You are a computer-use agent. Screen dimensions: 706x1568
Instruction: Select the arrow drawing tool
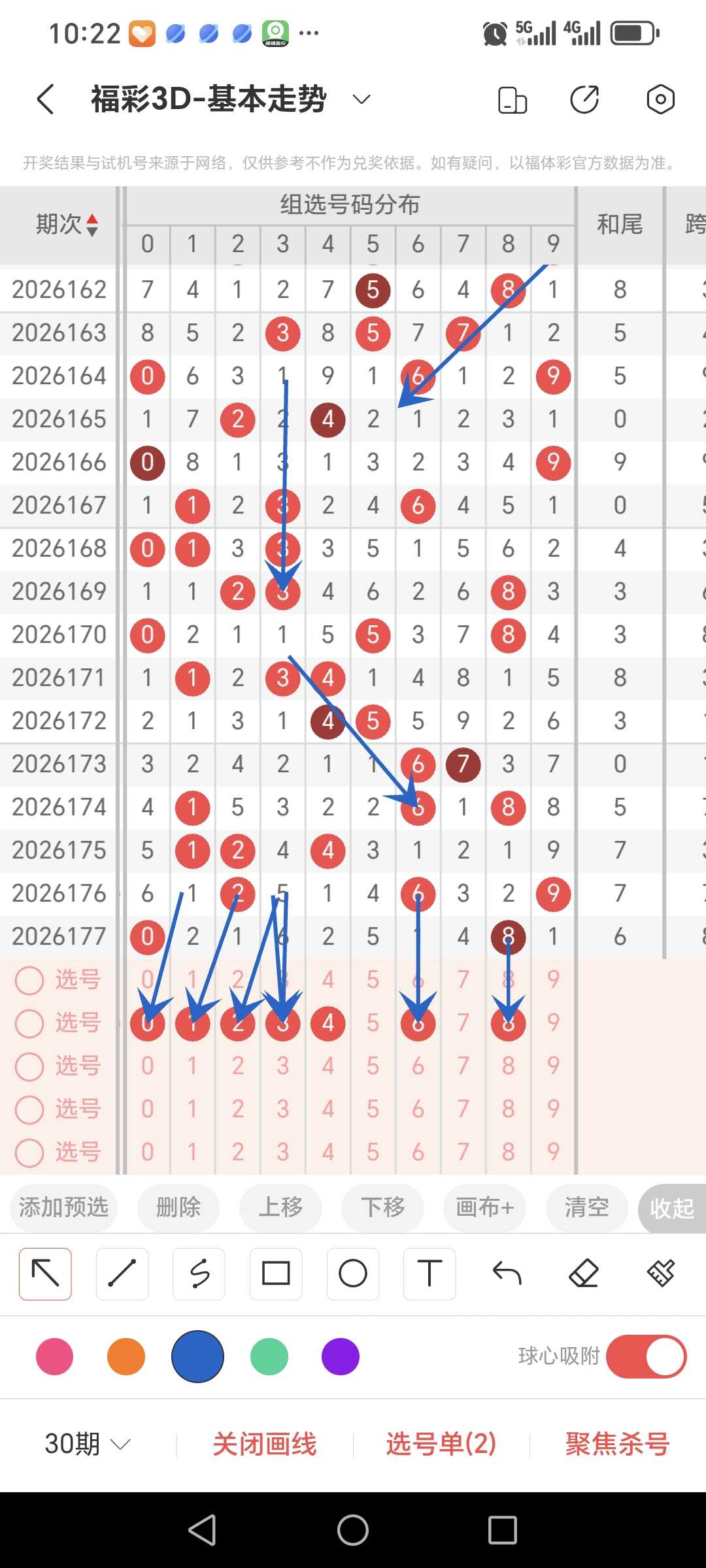click(45, 1273)
